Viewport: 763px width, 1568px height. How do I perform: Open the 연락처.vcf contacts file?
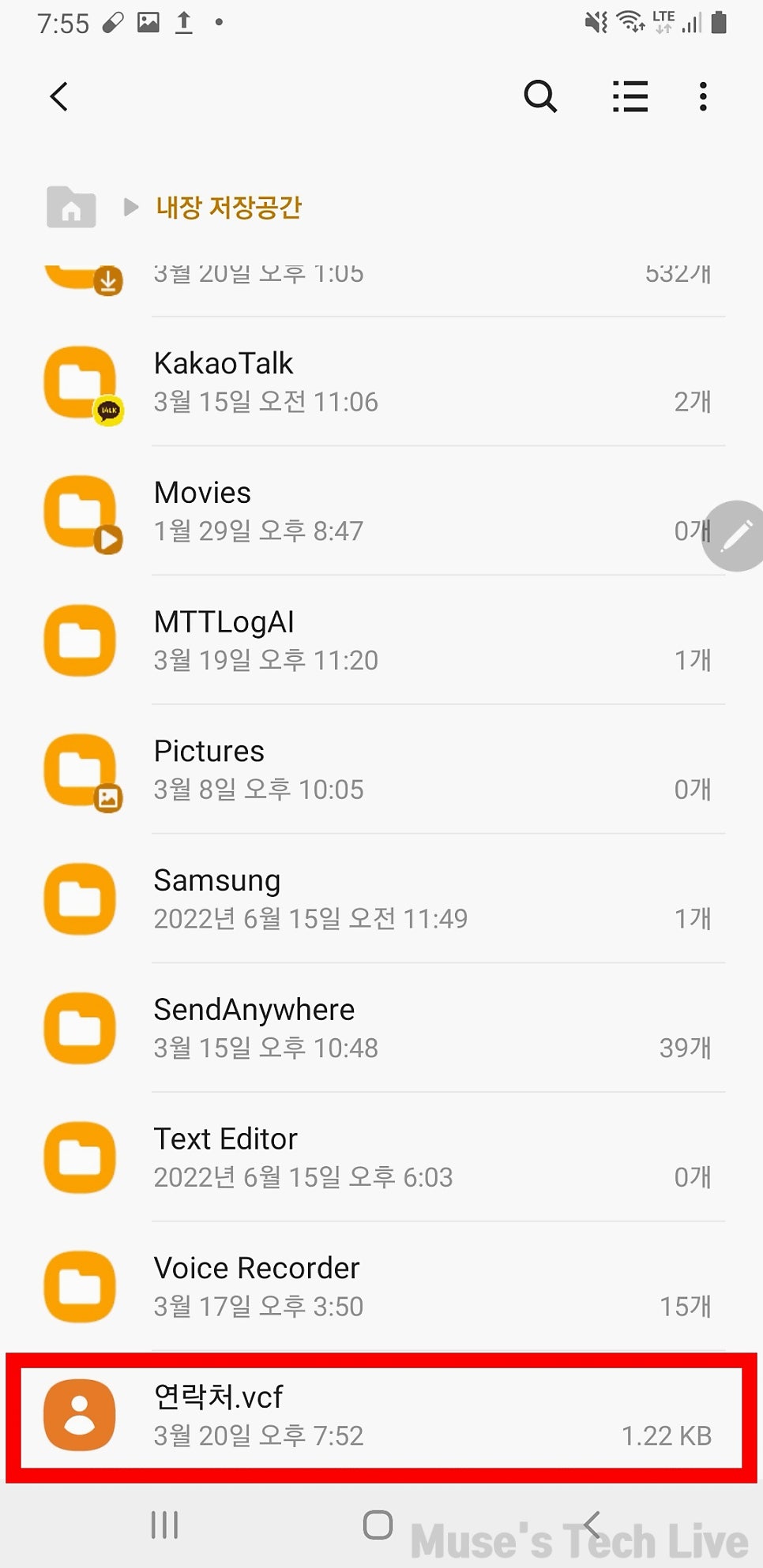click(381, 1416)
